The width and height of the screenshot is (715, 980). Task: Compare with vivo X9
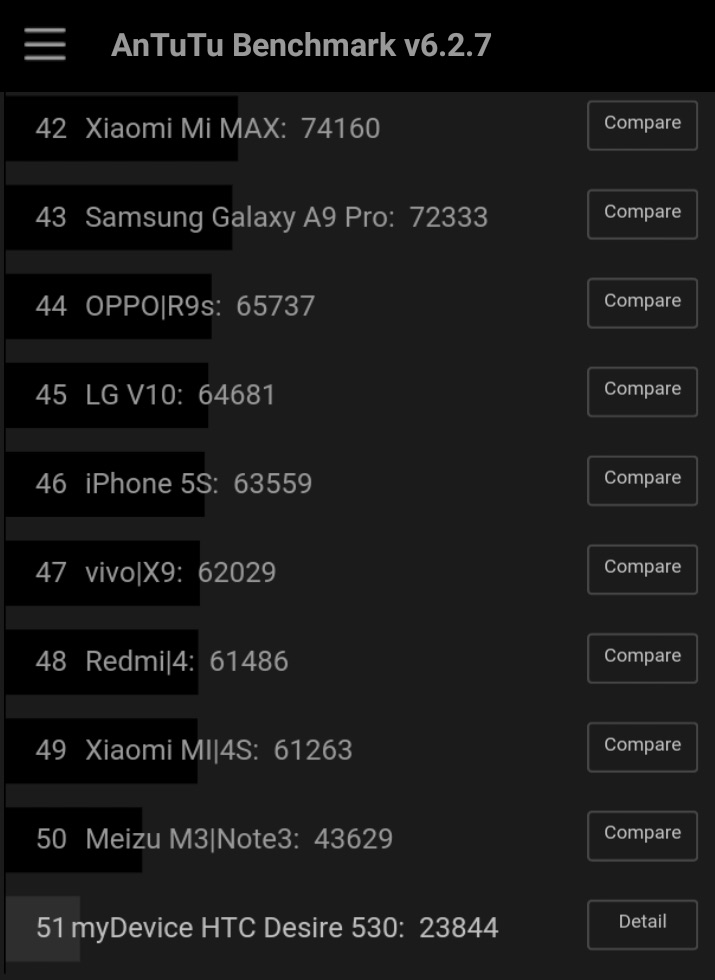[x=642, y=569]
